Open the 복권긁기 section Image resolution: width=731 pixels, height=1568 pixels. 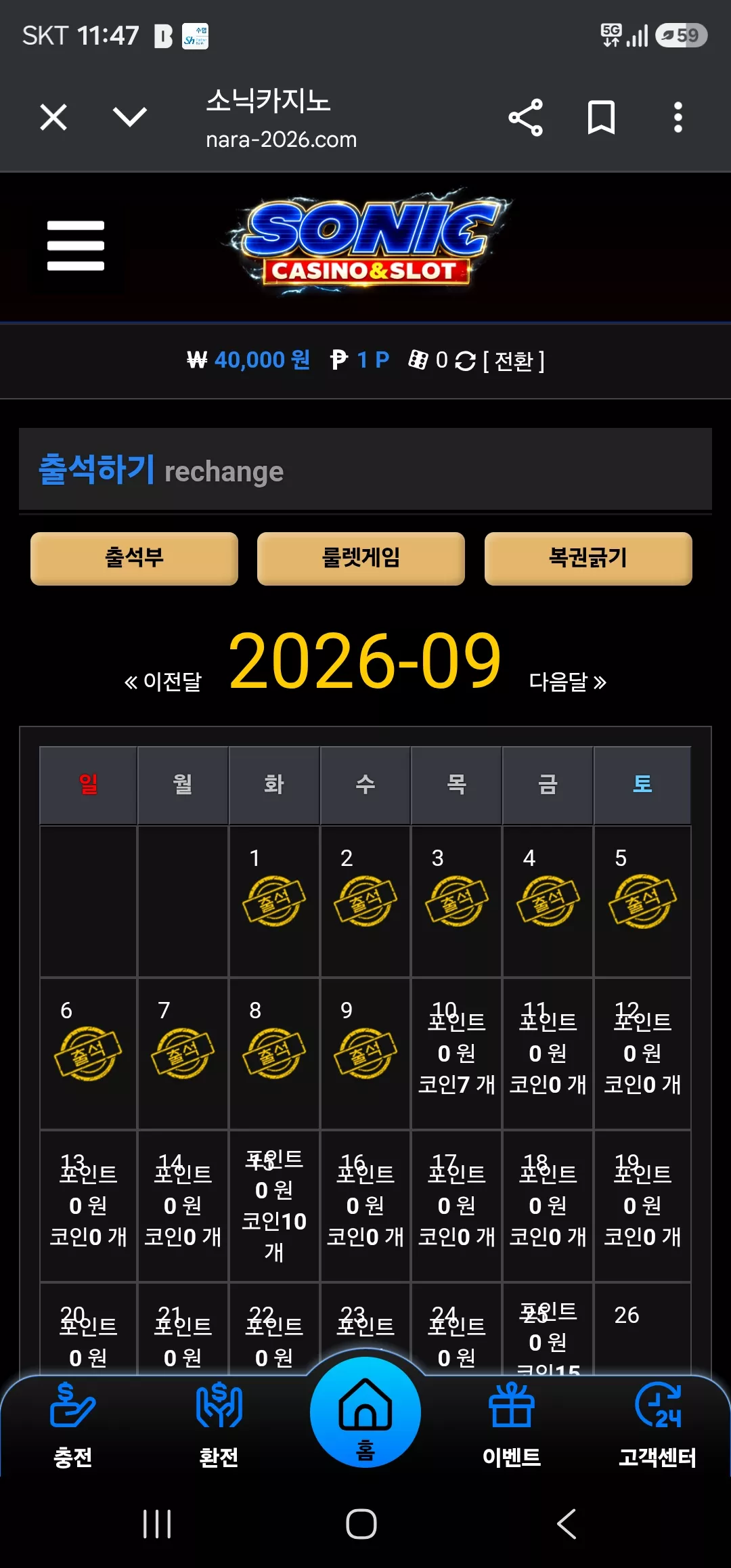588,558
